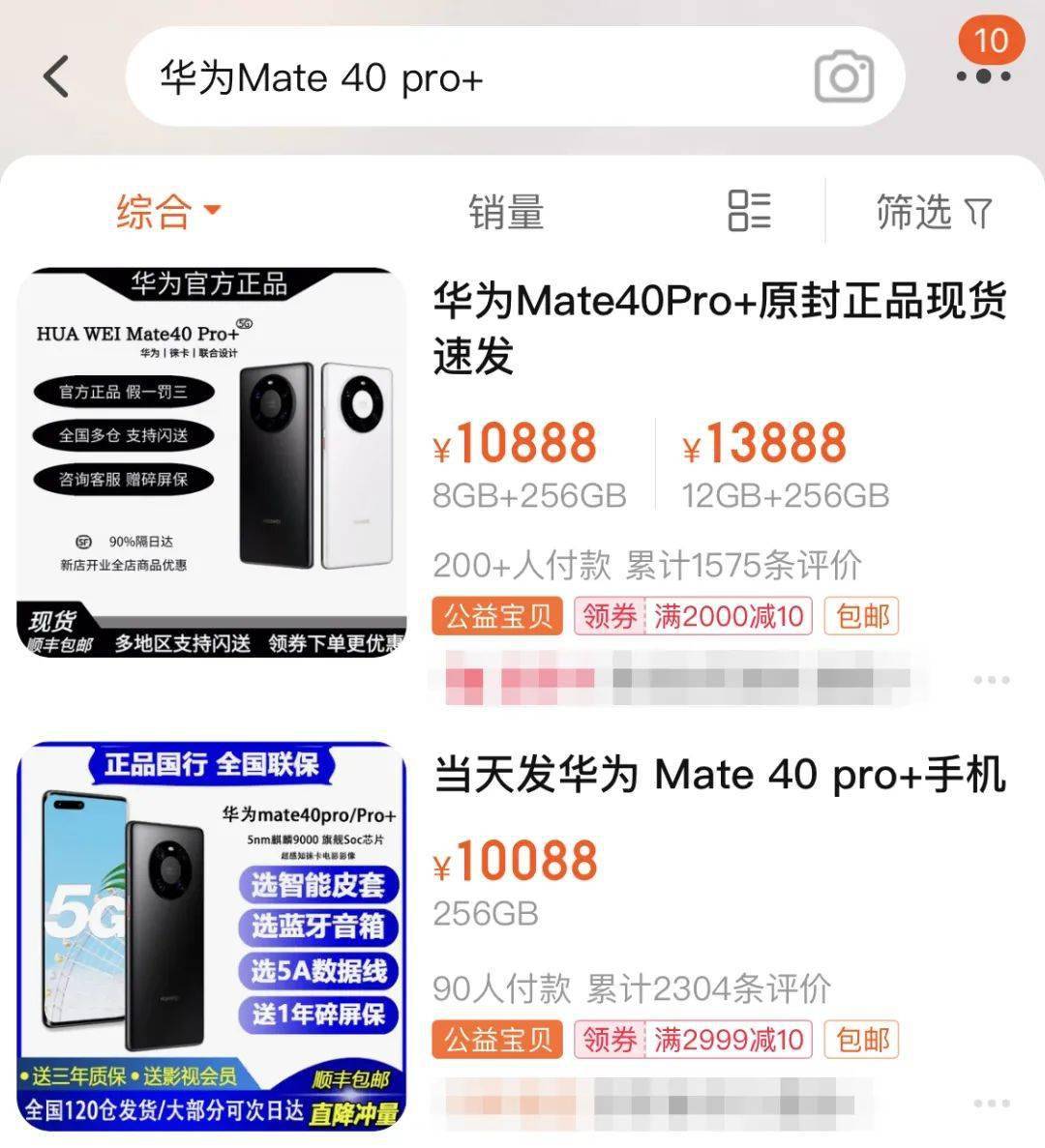The height and width of the screenshot is (1148, 1045).
Task: Open the more options menu with 10 notifications
Action: pyautogui.click(x=985, y=76)
